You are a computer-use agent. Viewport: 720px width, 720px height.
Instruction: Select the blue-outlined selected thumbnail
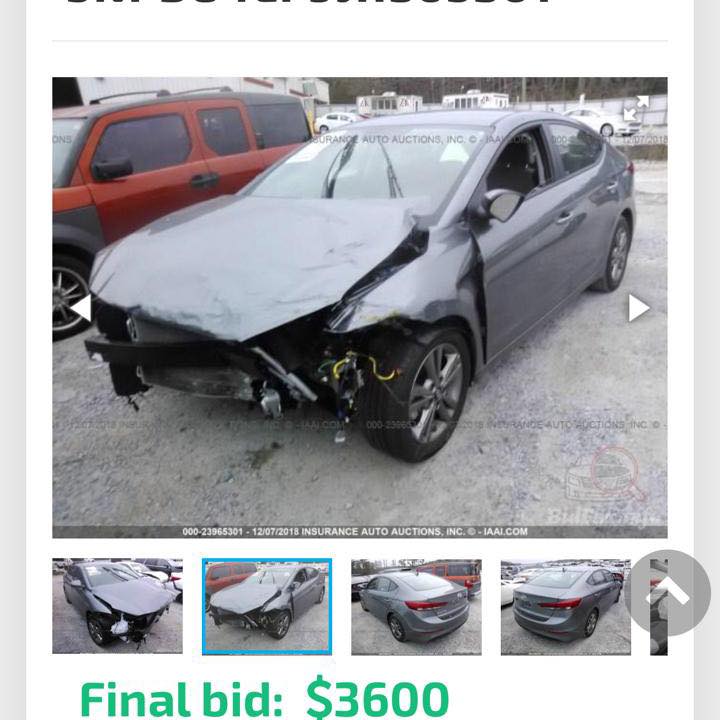tap(266, 607)
